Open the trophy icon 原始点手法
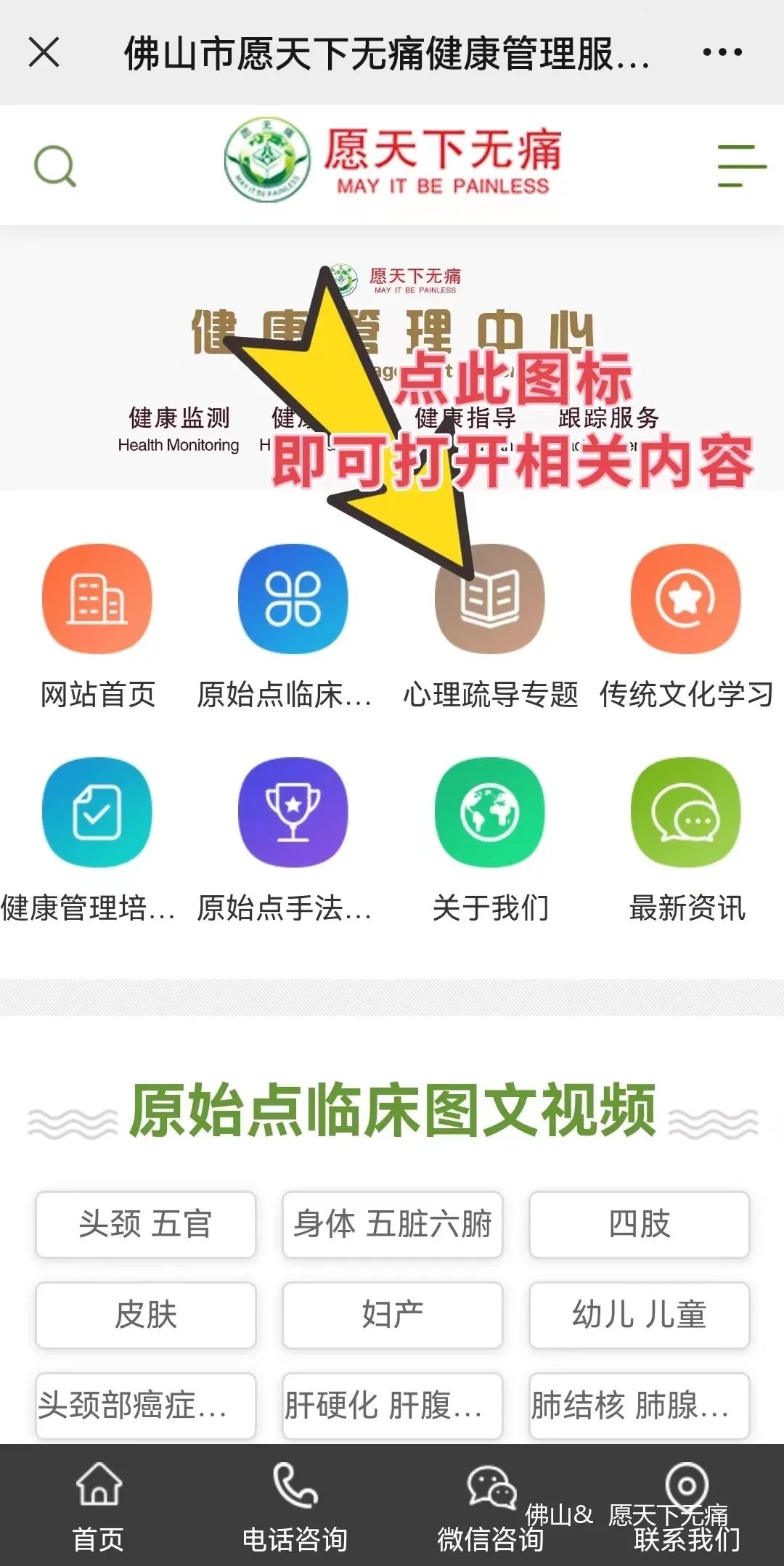The height and width of the screenshot is (1566, 784). (x=293, y=812)
